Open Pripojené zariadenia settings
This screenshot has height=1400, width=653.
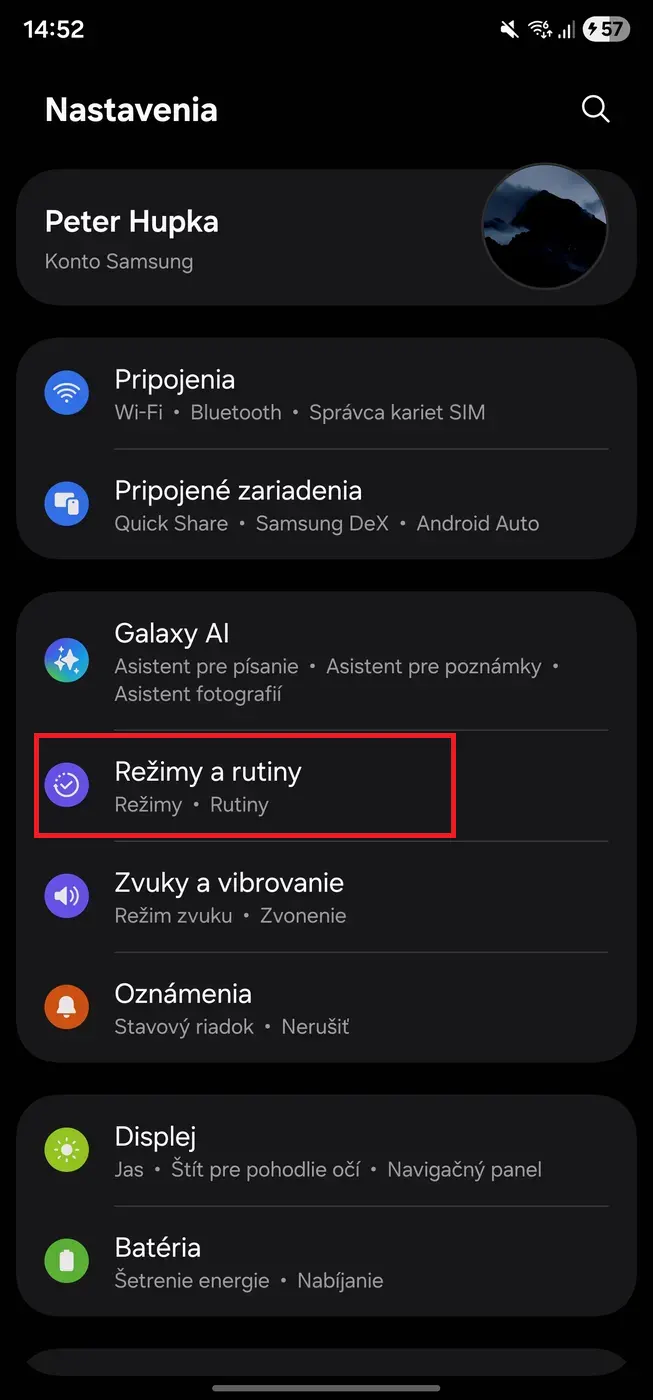click(300, 506)
